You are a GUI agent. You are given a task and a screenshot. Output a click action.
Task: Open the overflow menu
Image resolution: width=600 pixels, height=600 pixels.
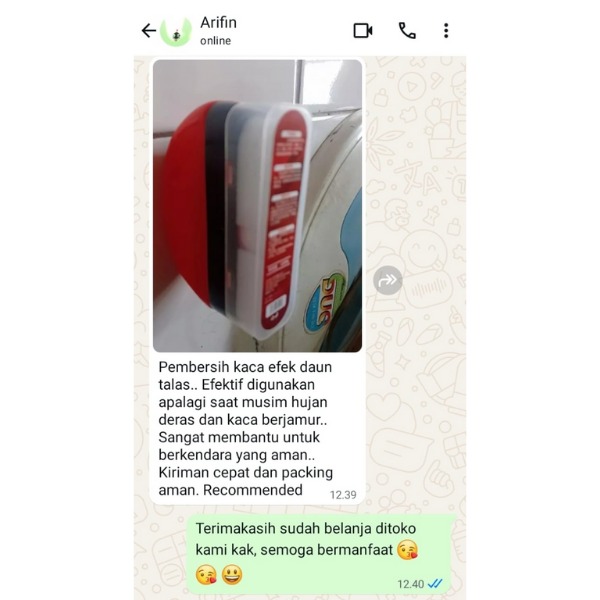tap(446, 31)
